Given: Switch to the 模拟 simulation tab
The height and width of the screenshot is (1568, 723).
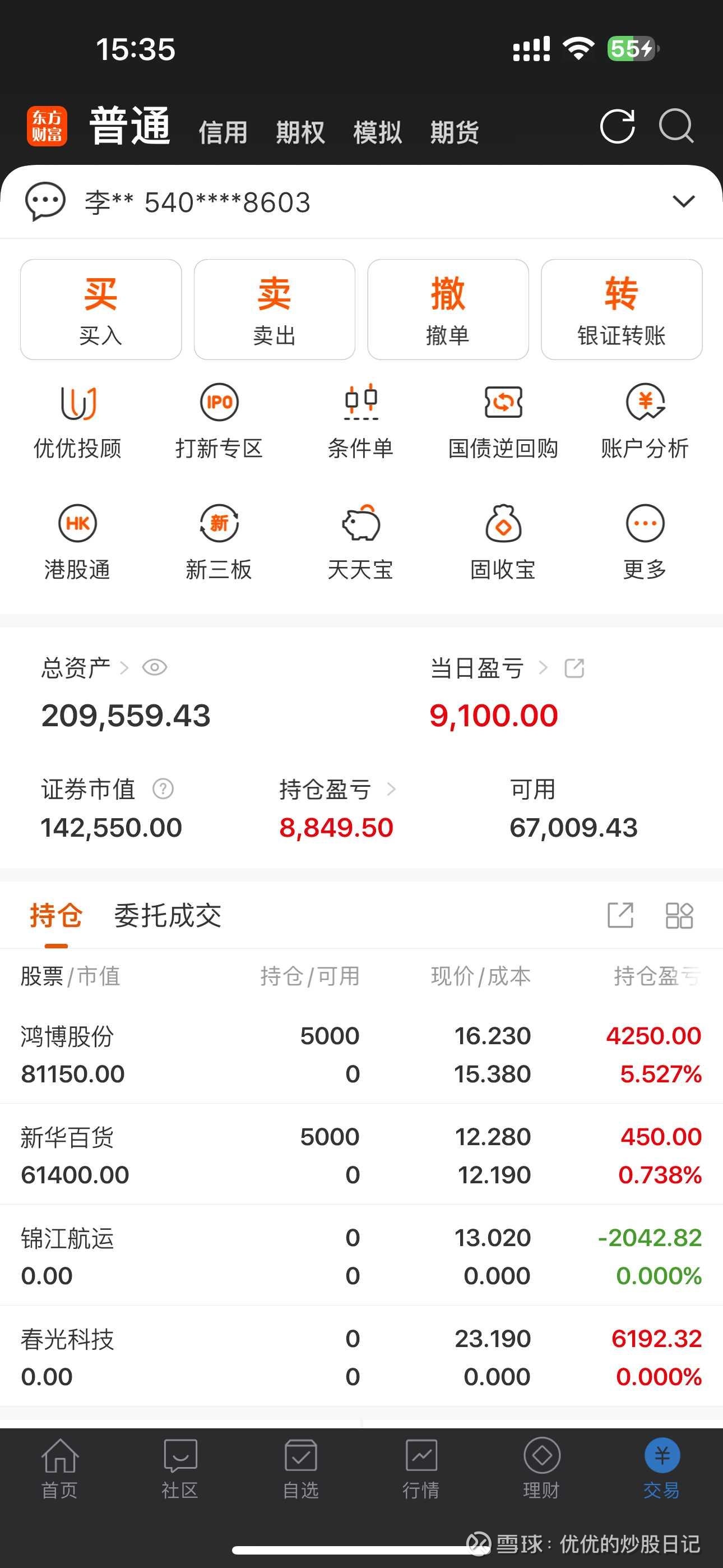Looking at the screenshot, I should (x=377, y=130).
